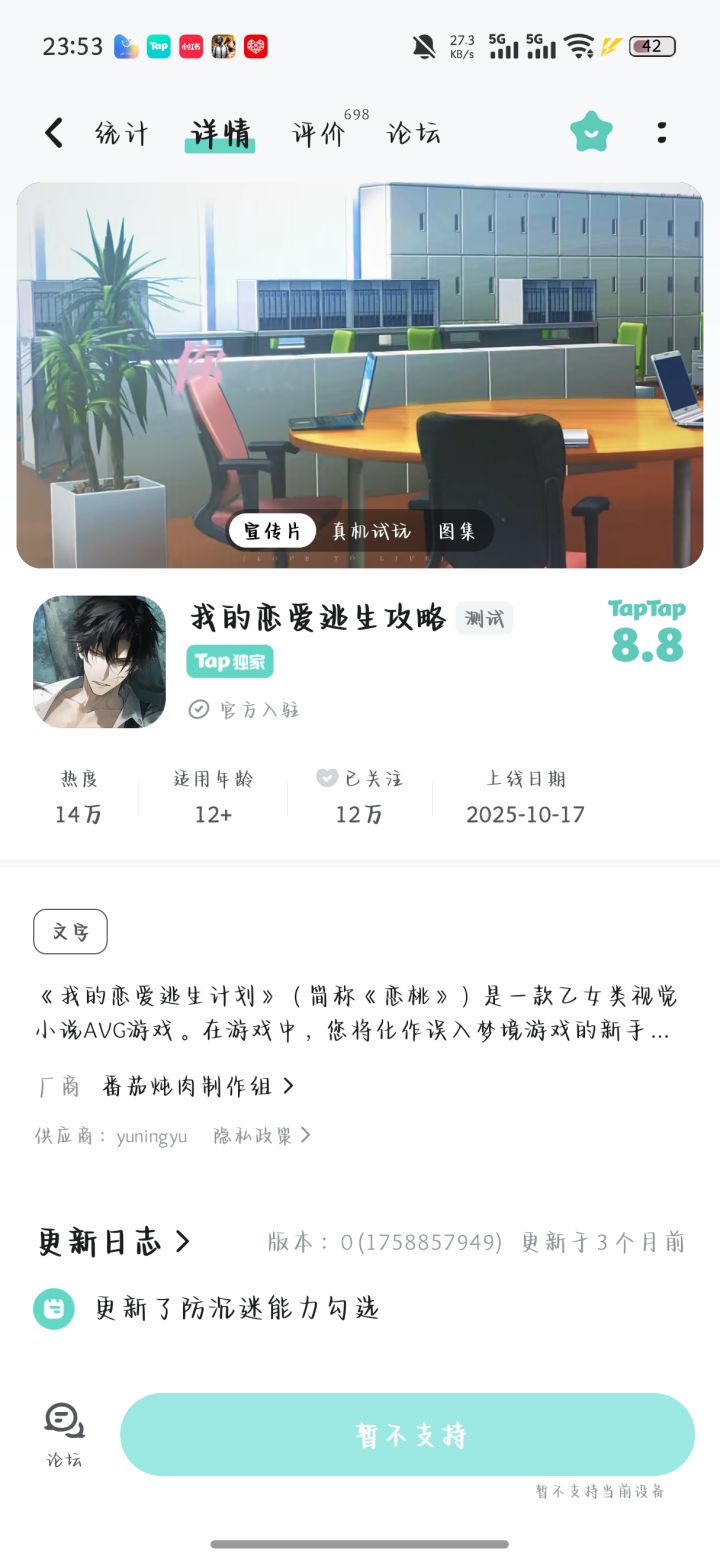Switch to the 统计 statistics tab
720x1563 pixels.
120,133
